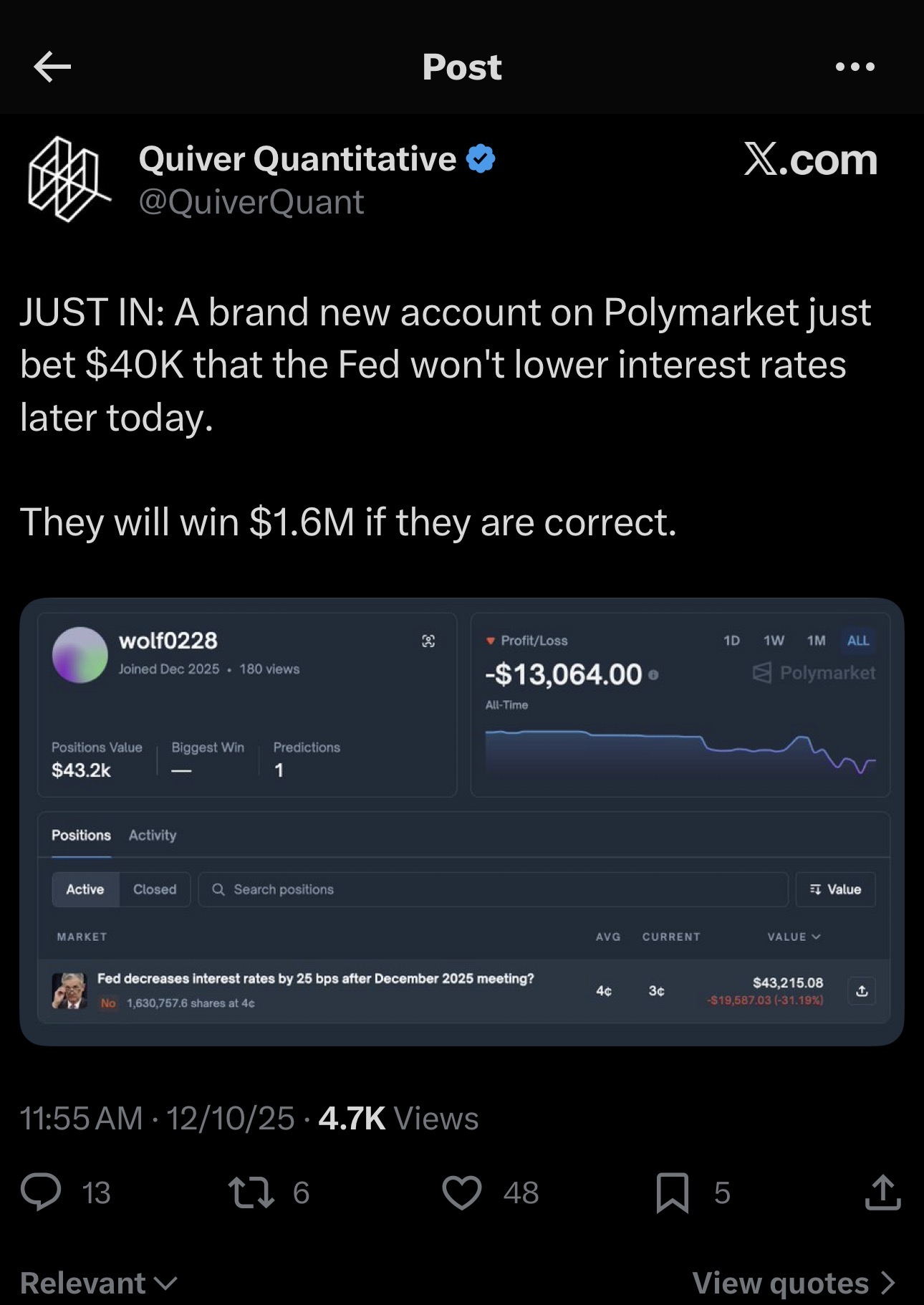
Task: Open Quiver Quantitative's profile avatar
Action: 69,179
